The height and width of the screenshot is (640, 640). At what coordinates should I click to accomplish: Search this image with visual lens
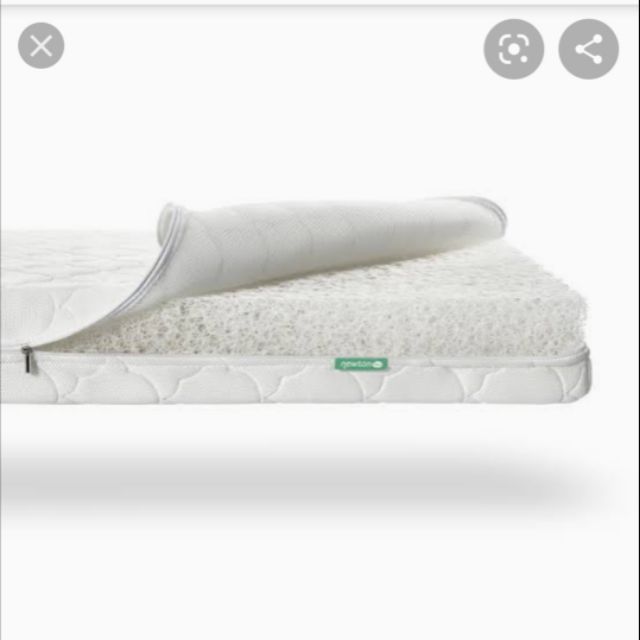tap(514, 49)
